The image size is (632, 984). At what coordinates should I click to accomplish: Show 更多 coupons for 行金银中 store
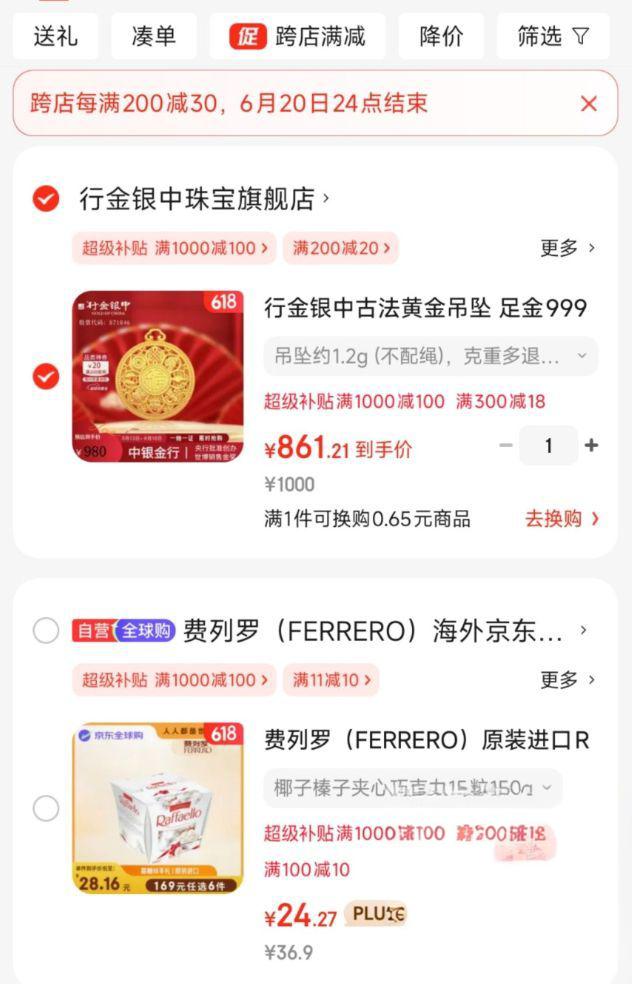(567, 248)
